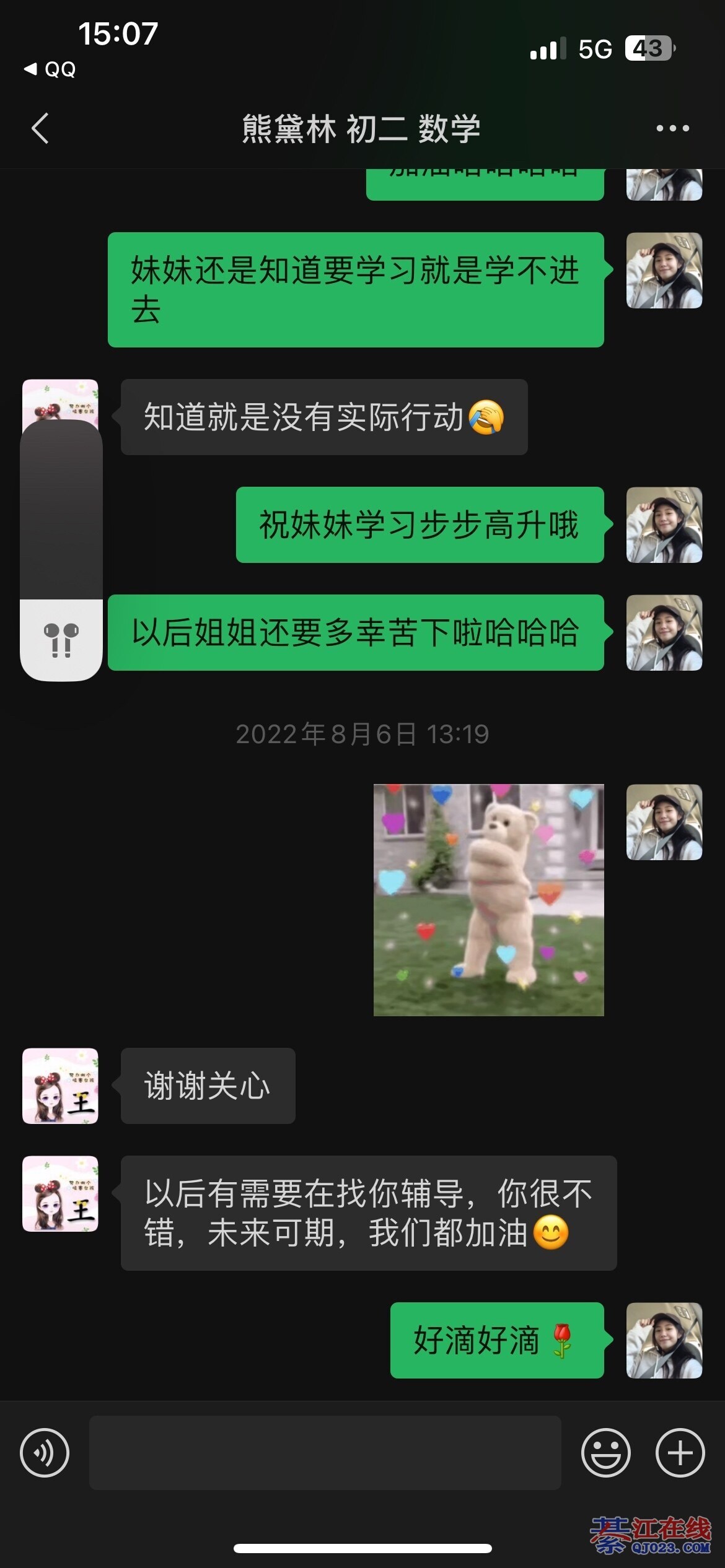The width and height of the screenshot is (725, 1568).
Task: Open contact avatar beside 谢谢关心 message
Action: (x=60, y=1086)
